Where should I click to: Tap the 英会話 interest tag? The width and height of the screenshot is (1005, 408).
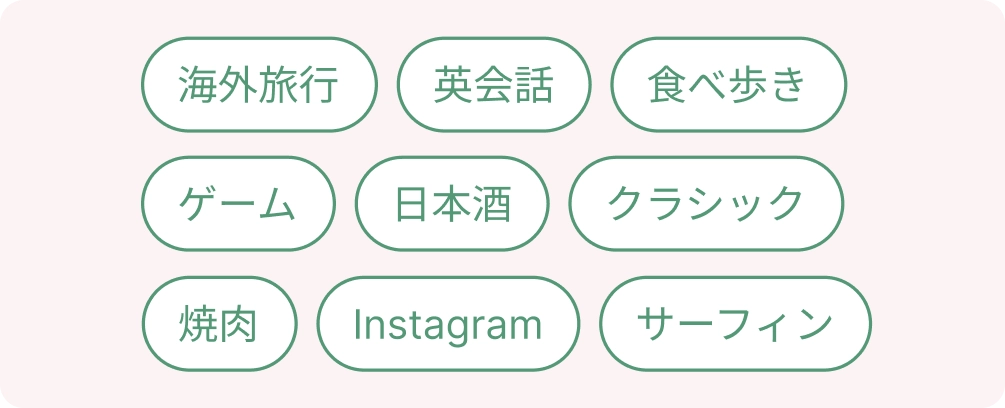point(494,85)
